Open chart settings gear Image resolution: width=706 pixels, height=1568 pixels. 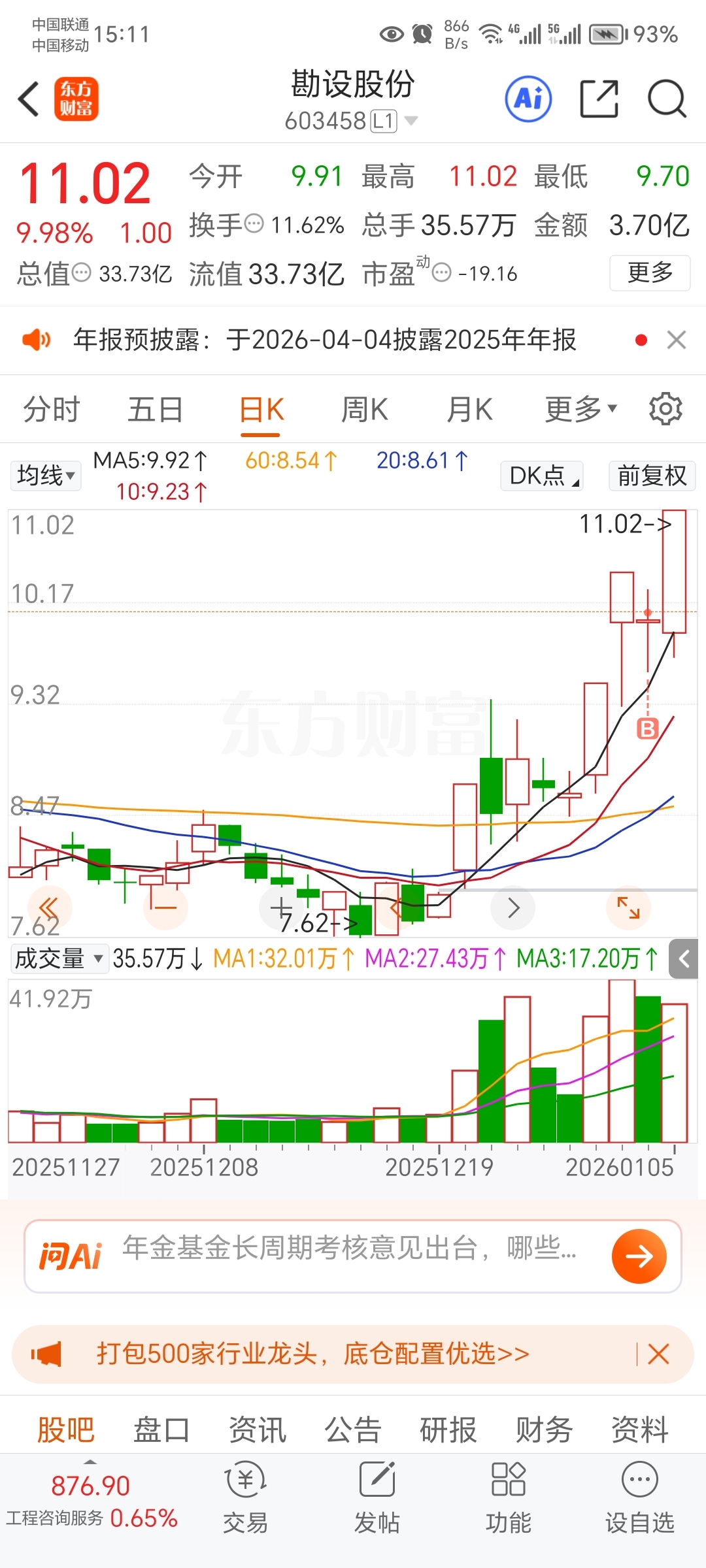[665, 410]
